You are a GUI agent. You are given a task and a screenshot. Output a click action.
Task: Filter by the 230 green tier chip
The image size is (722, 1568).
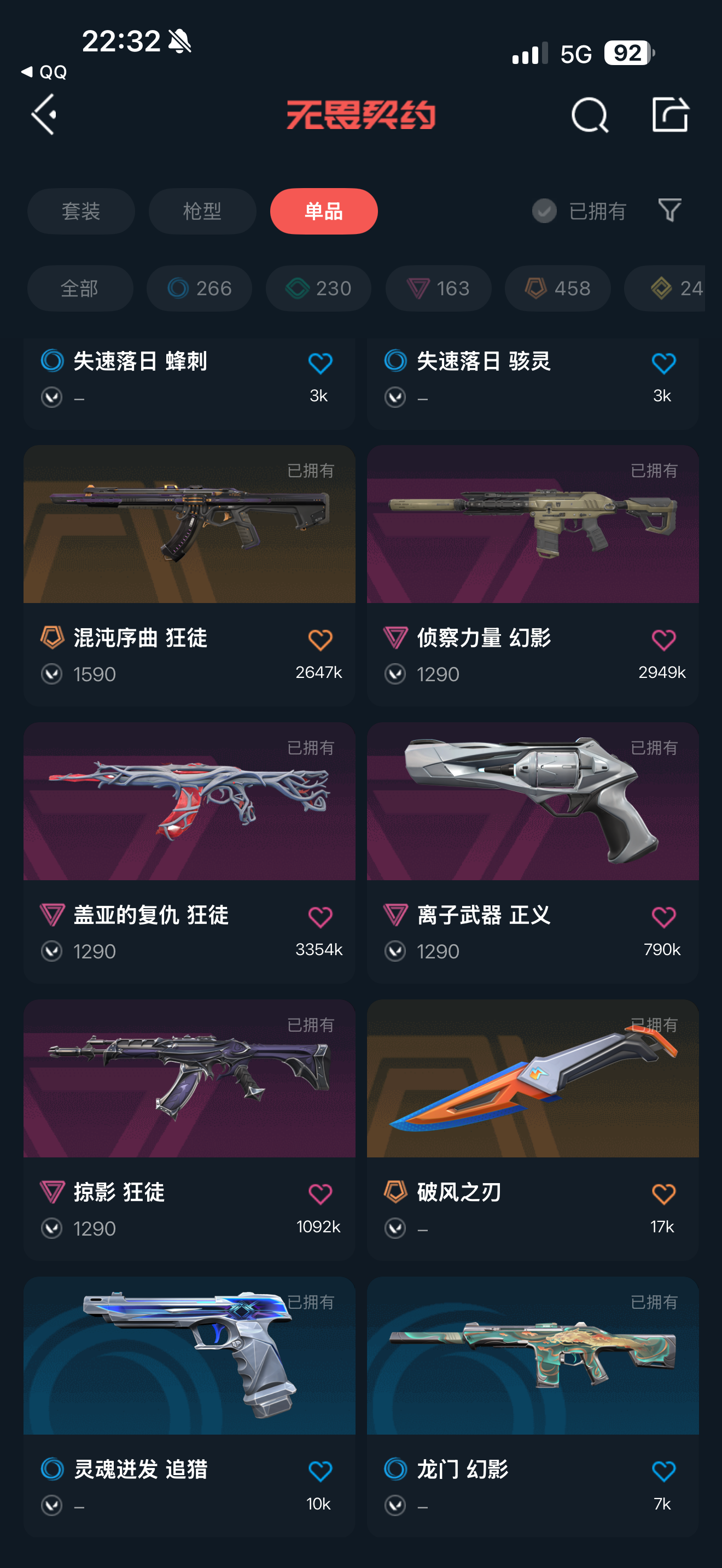(318, 288)
